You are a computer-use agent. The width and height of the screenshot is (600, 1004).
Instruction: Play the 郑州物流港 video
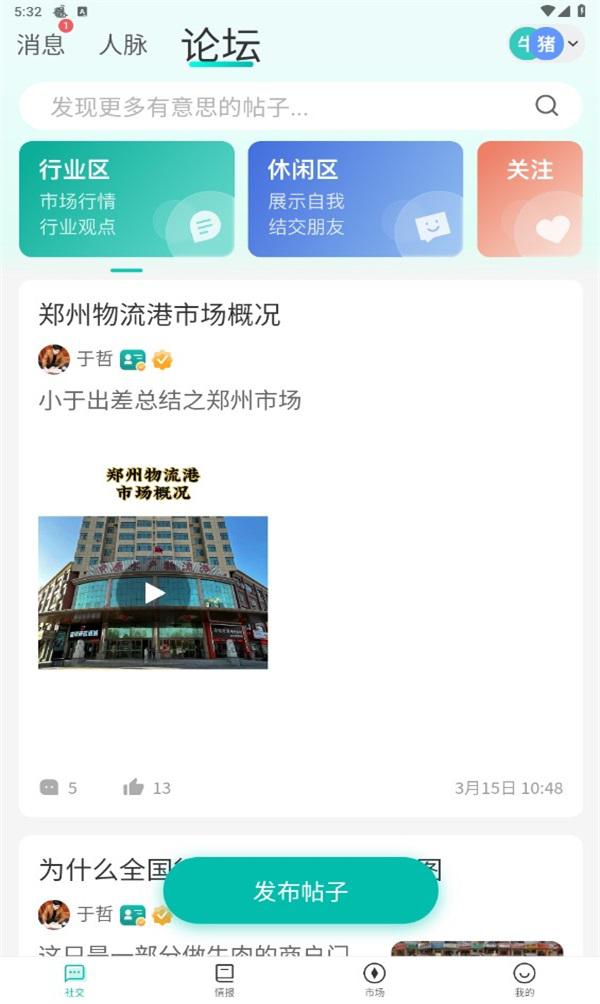coord(153,593)
